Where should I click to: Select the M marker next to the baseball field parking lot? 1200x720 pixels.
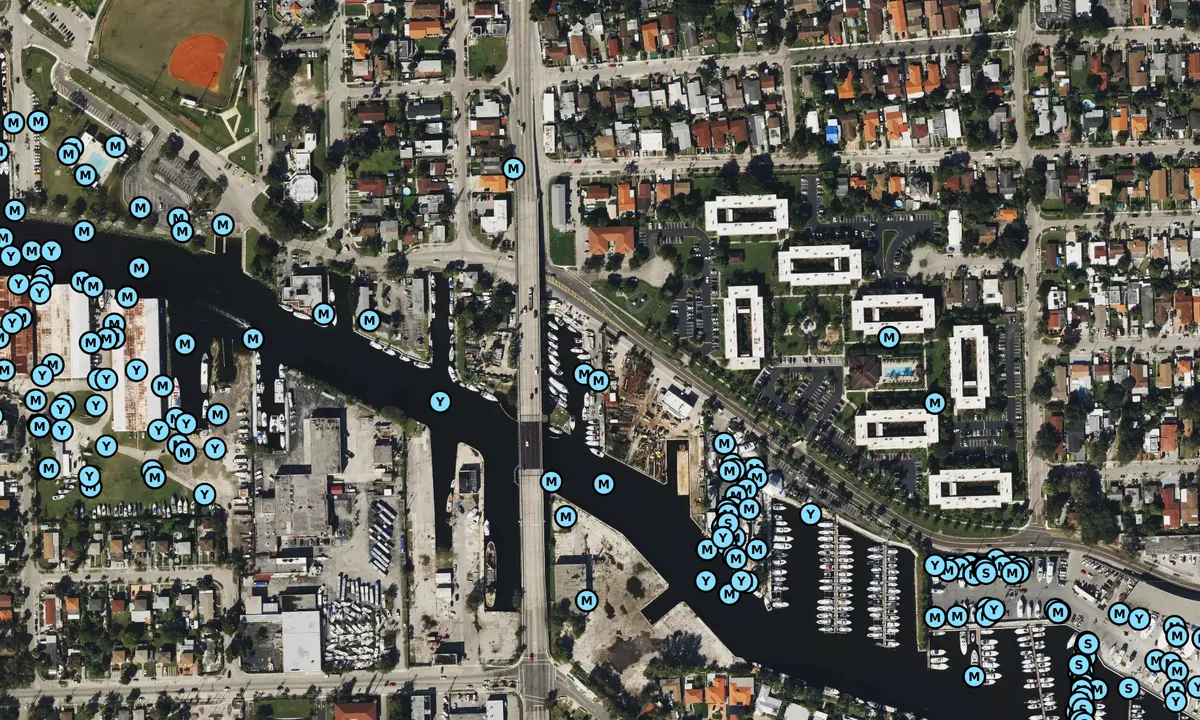(x=116, y=146)
